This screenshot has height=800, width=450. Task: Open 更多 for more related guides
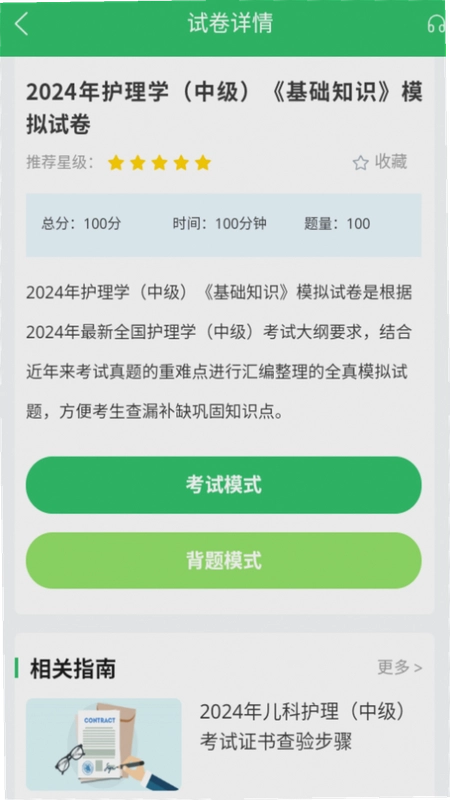pyautogui.click(x=399, y=667)
